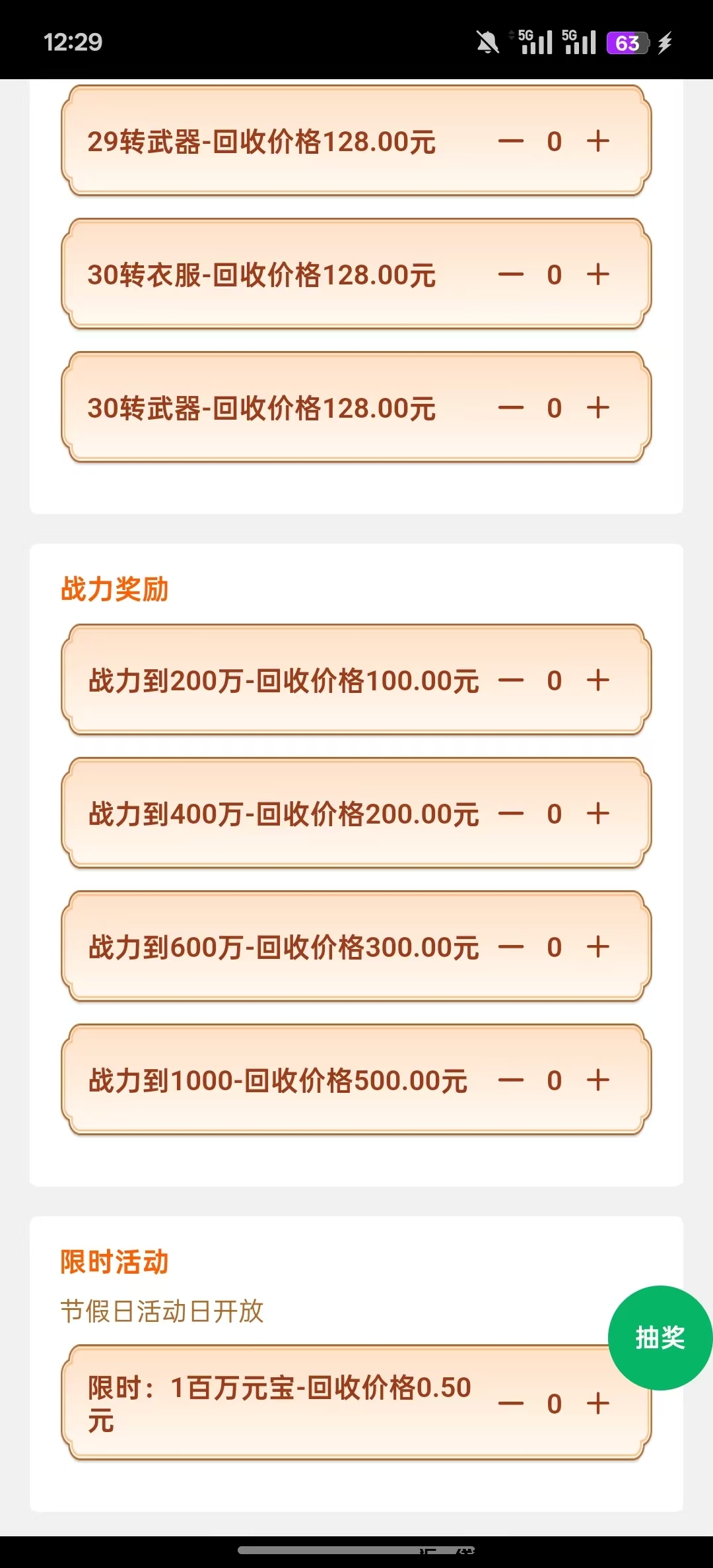Decrease count for 30转武器 item
This screenshot has width=713, height=1568.
coord(508,407)
